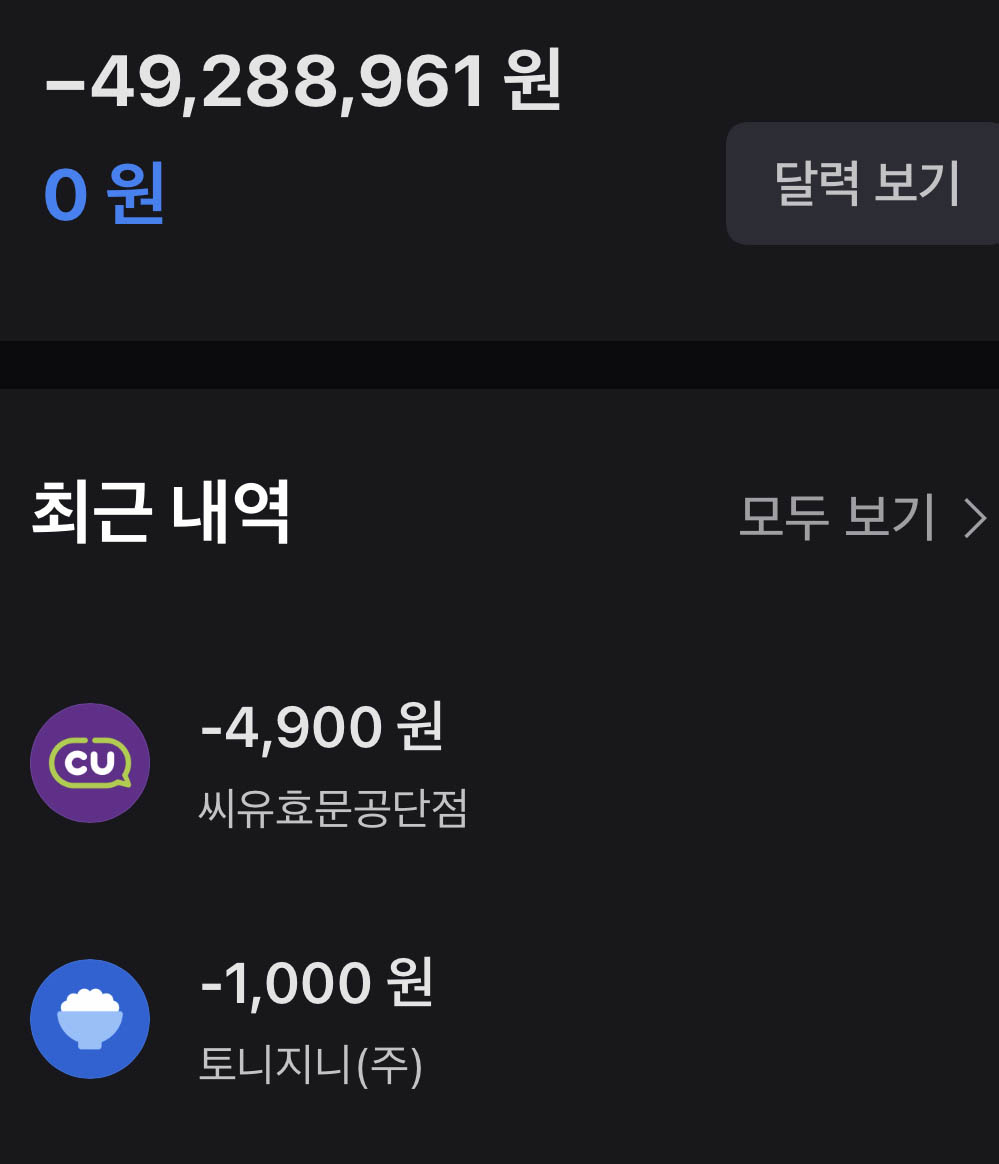Tap 모두 보기 to see all transactions

tap(863, 517)
